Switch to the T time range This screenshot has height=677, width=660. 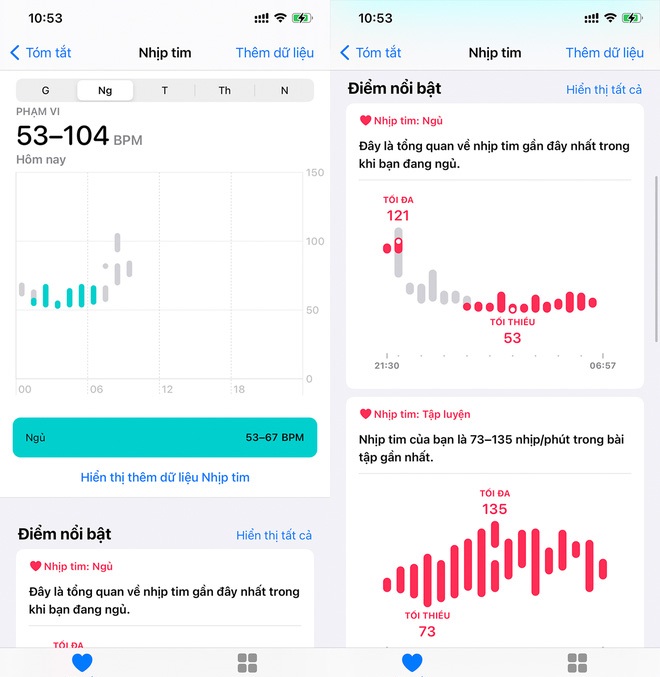tap(165, 90)
